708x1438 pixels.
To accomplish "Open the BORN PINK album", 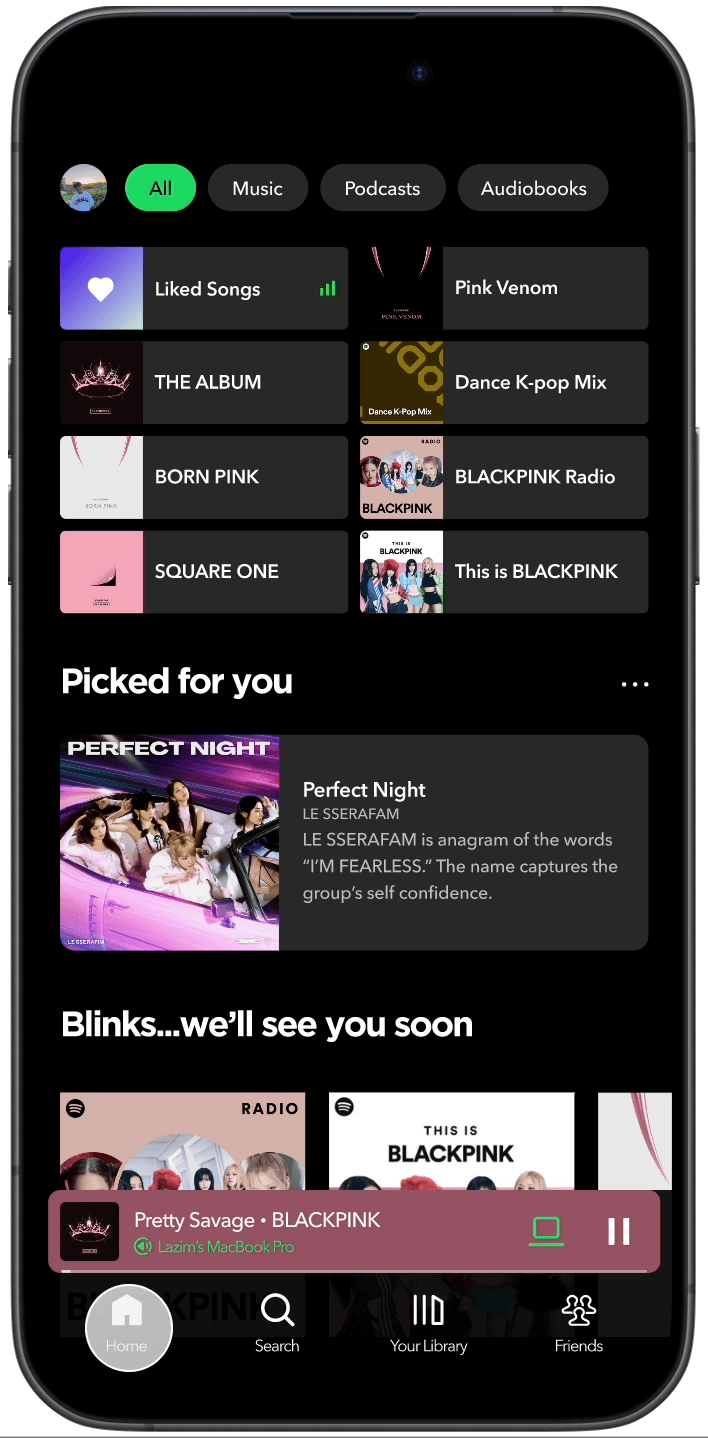I will click(x=204, y=477).
